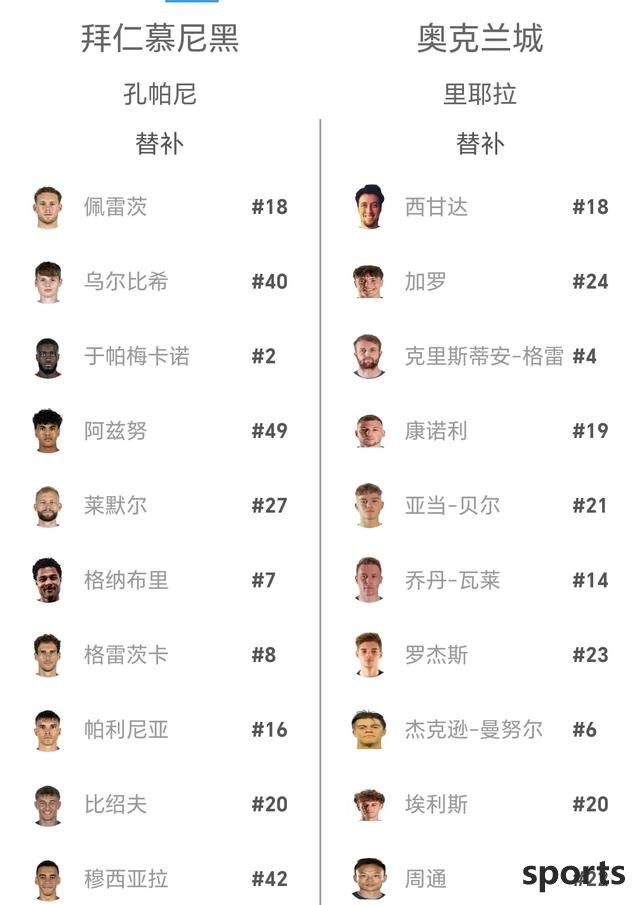
Task: View 穆西亚拉 player details
Action: [125, 879]
